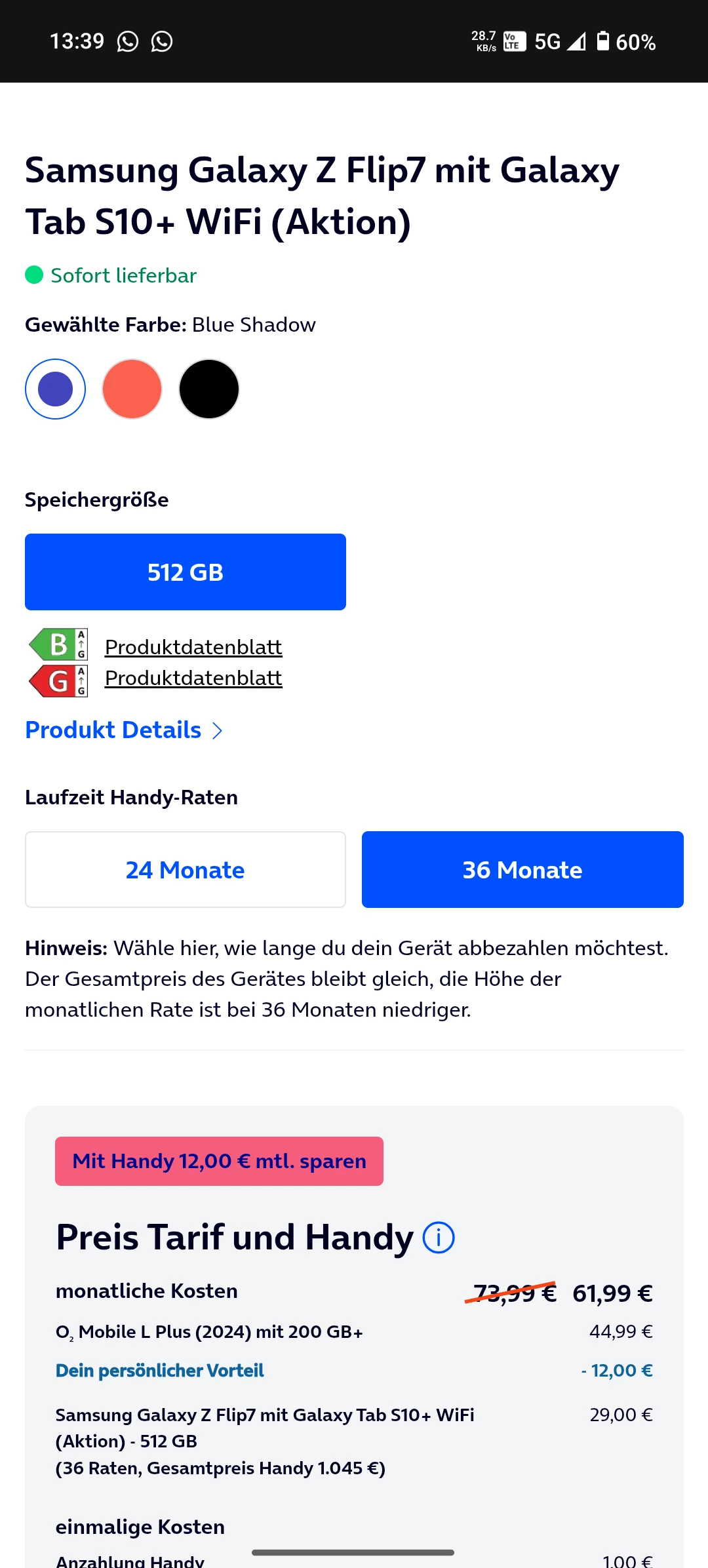Viewport: 708px width, 1568px height.
Task: Select the Blue Shadow color swatch
Action: click(55, 389)
